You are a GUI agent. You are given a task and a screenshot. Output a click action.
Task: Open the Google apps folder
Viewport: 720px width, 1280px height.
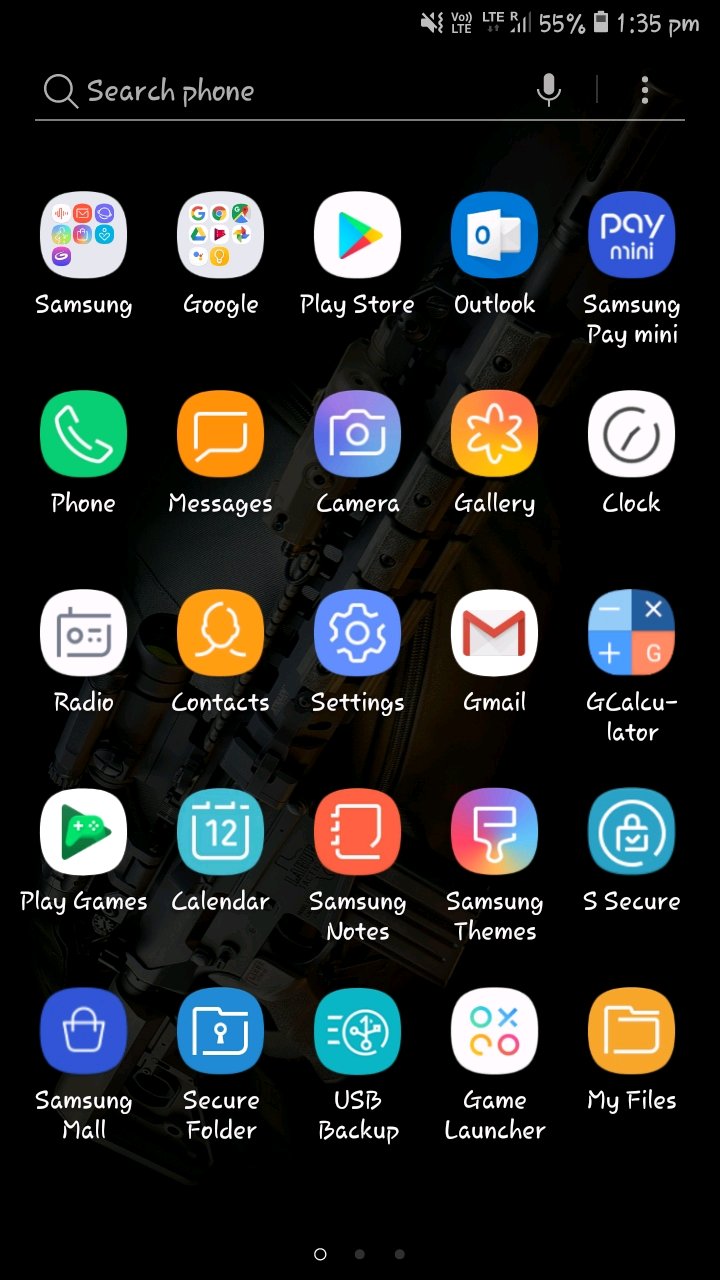[x=220, y=234]
